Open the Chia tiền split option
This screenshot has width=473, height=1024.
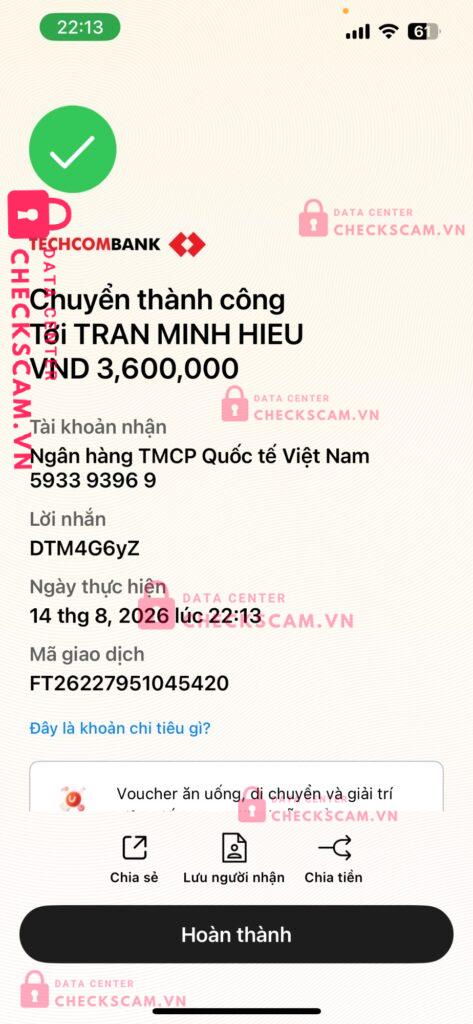click(333, 859)
